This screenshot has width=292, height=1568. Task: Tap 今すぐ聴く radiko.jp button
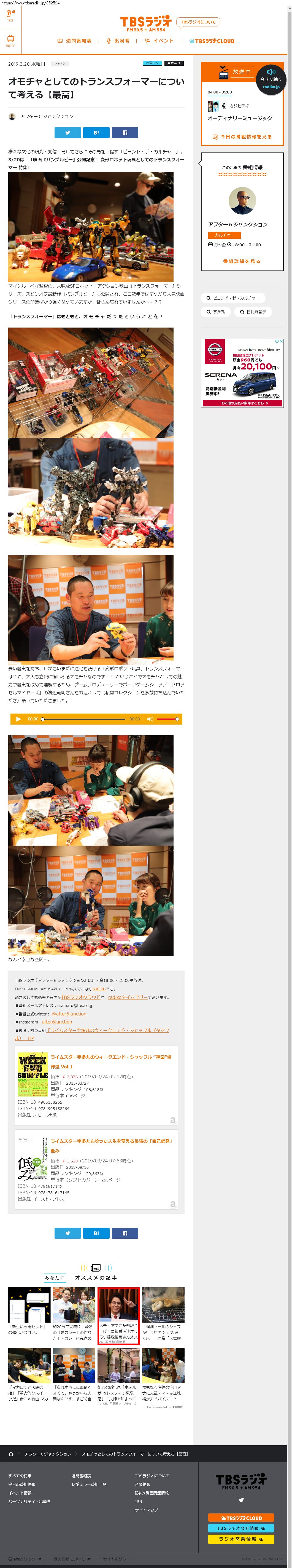(271, 80)
